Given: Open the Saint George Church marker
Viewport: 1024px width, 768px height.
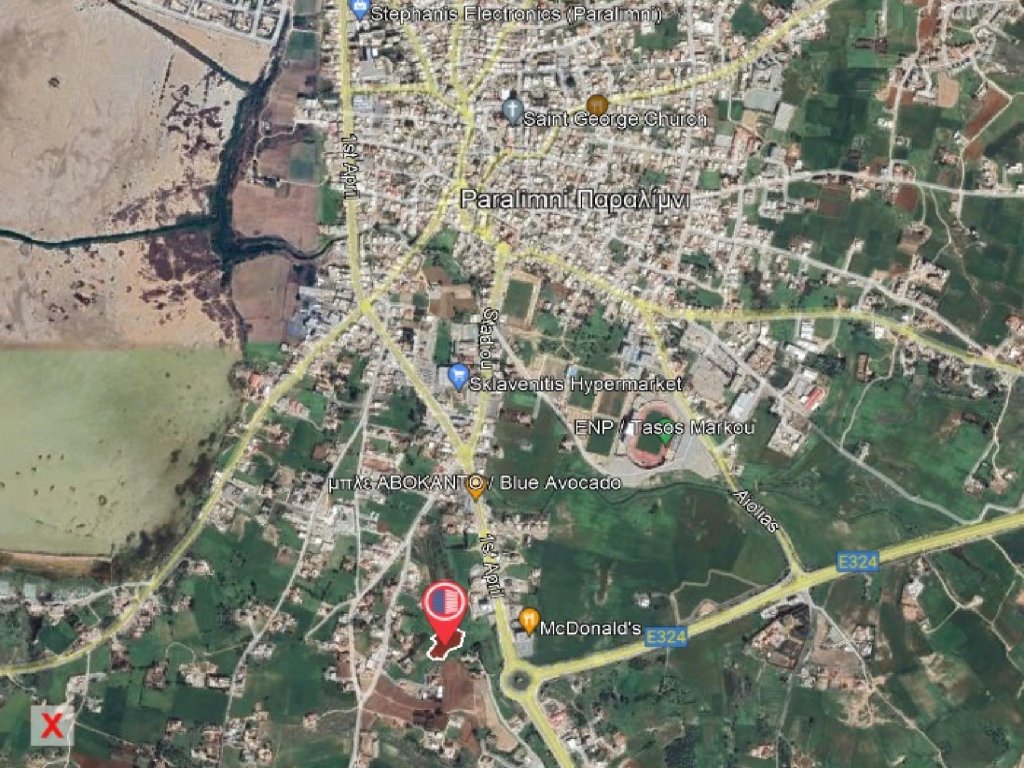Looking at the screenshot, I should tap(513, 109).
